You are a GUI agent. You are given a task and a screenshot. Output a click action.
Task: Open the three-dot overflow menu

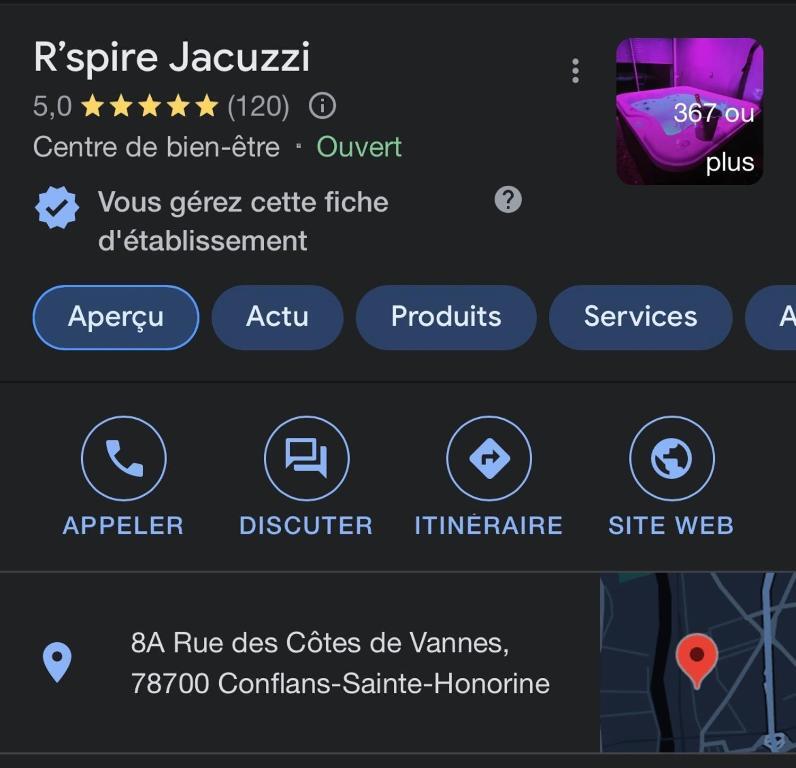click(575, 71)
